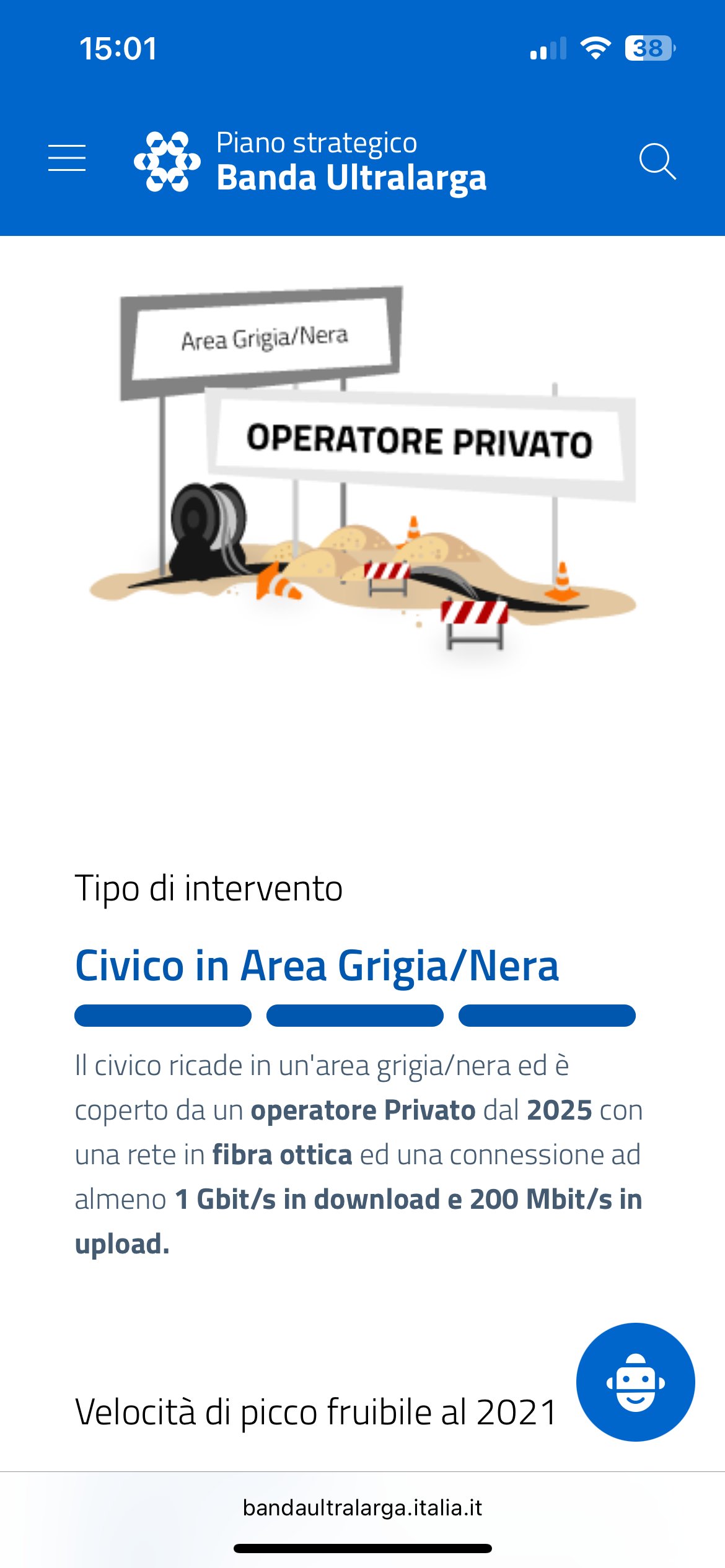Go to Piano strategico Banda Ultralarga homepage

click(x=310, y=161)
